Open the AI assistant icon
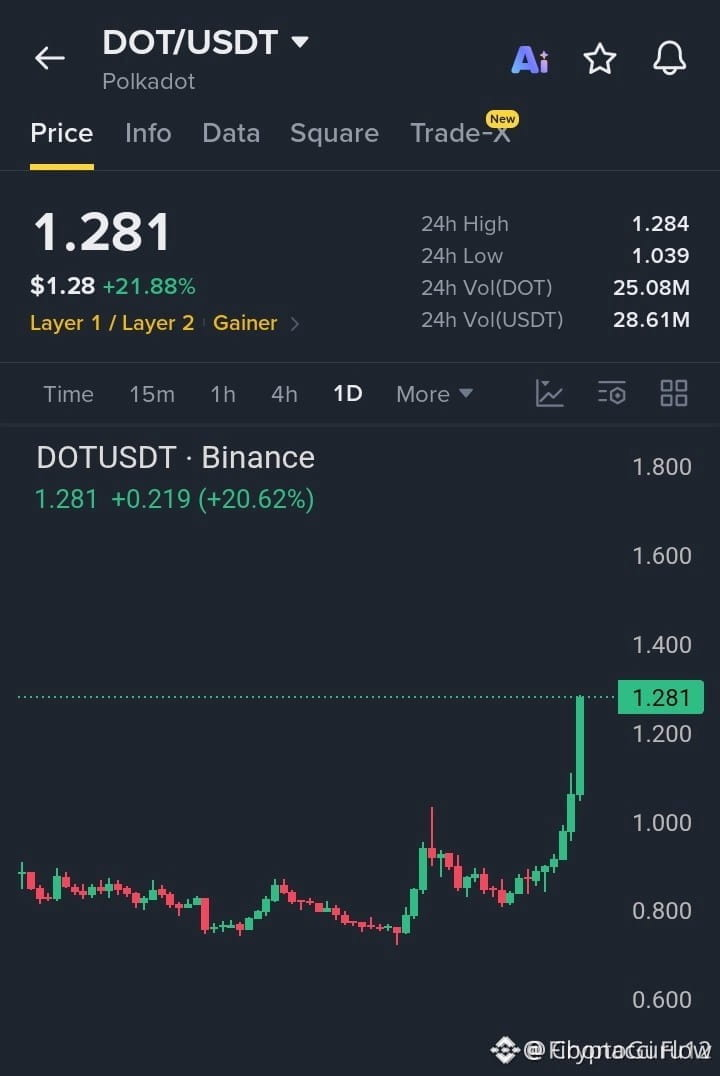The image size is (720, 1076). pyautogui.click(x=530, y=60)
